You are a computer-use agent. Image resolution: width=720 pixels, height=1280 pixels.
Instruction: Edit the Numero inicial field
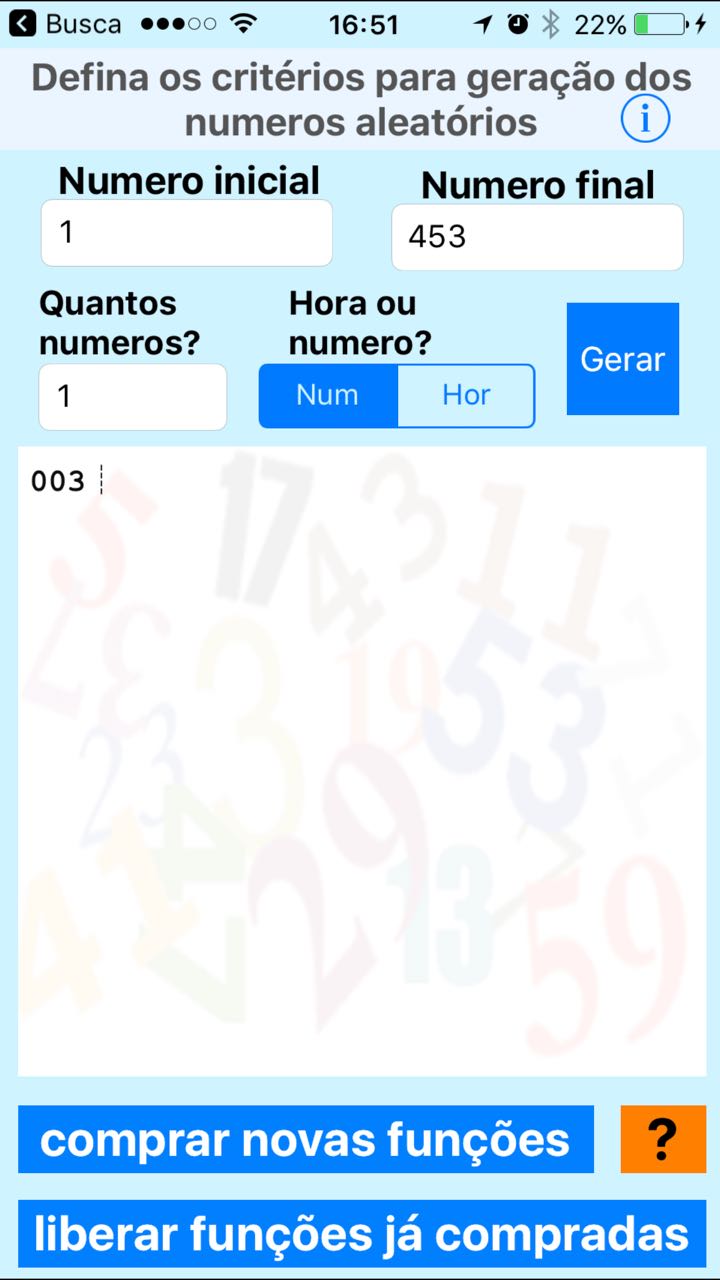pyautogui.click(x=187, y=233)
